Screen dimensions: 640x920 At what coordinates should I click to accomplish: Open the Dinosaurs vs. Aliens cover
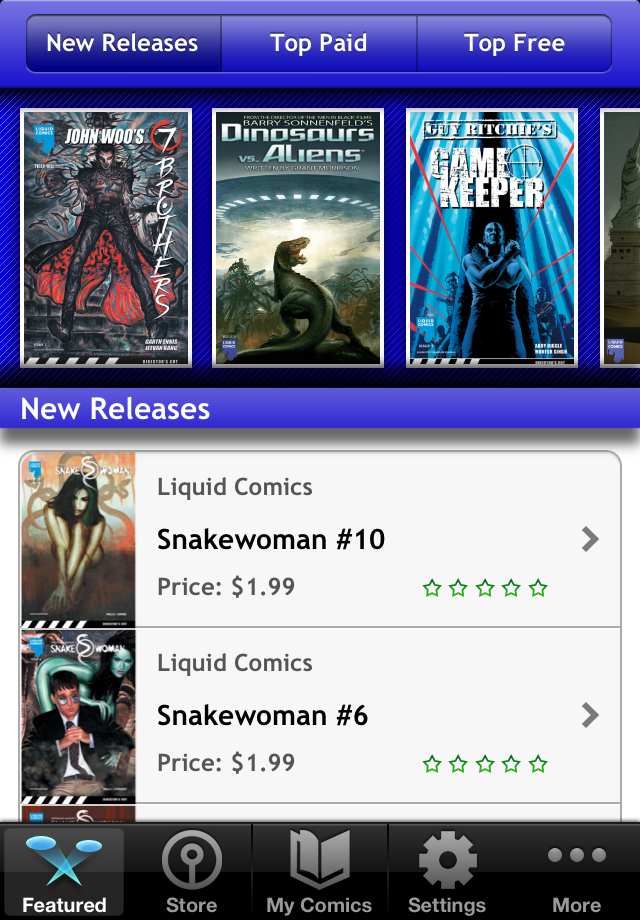[298, 238]
